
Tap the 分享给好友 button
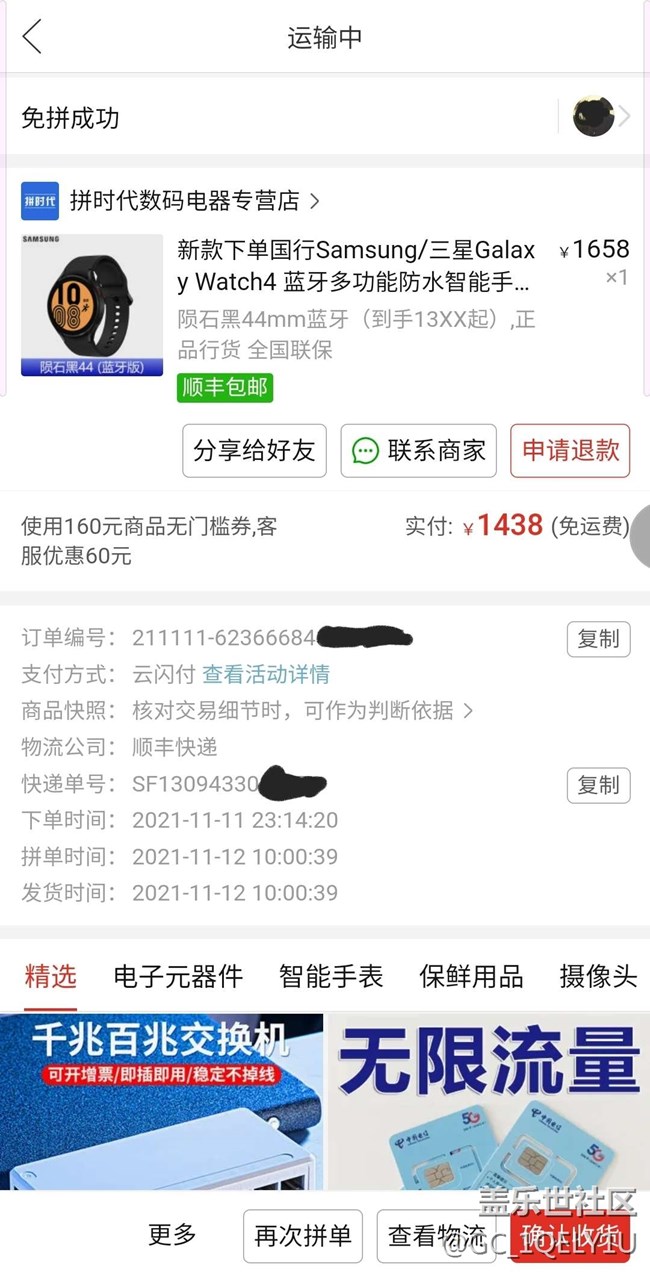[x=254, y=450]
